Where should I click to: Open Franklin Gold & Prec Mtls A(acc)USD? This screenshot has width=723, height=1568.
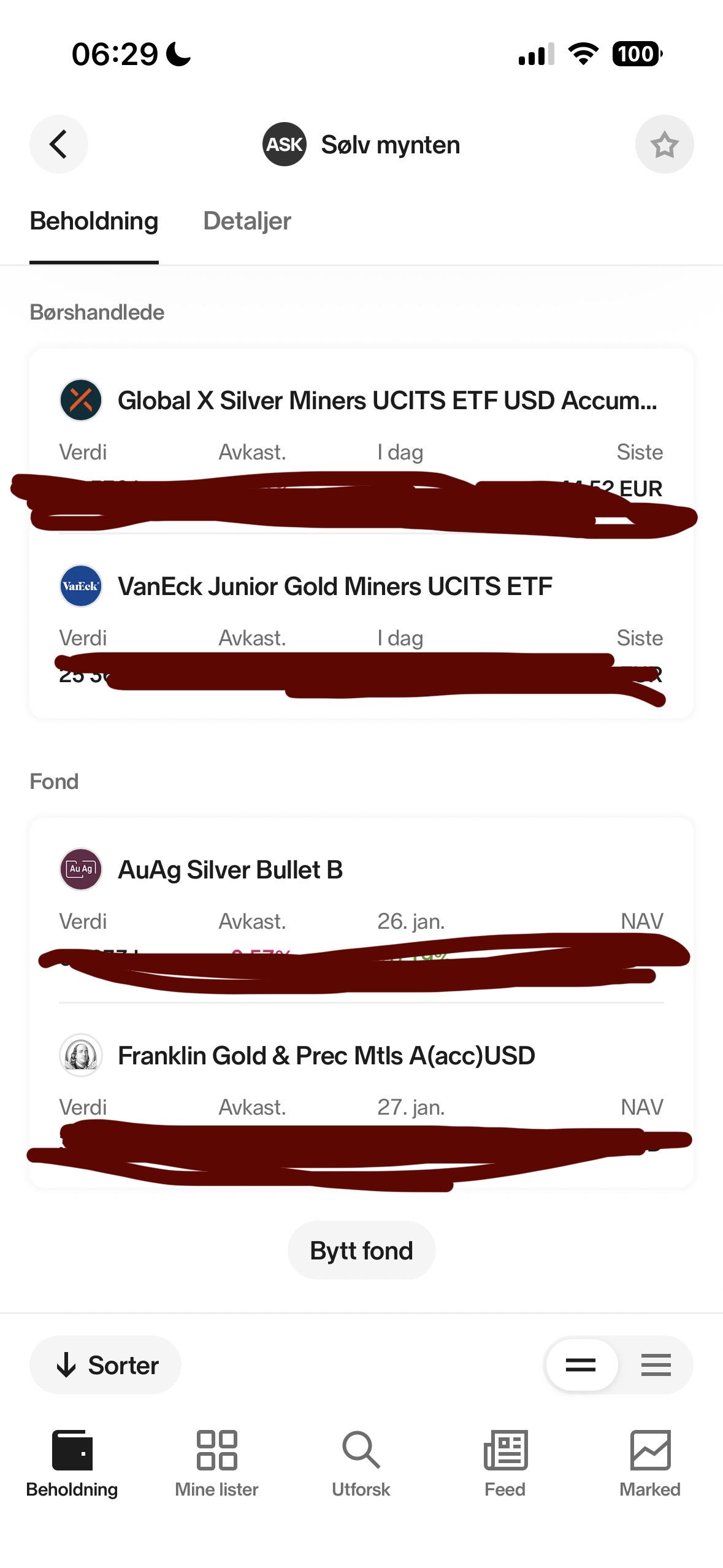click(x=326, y=1056)
